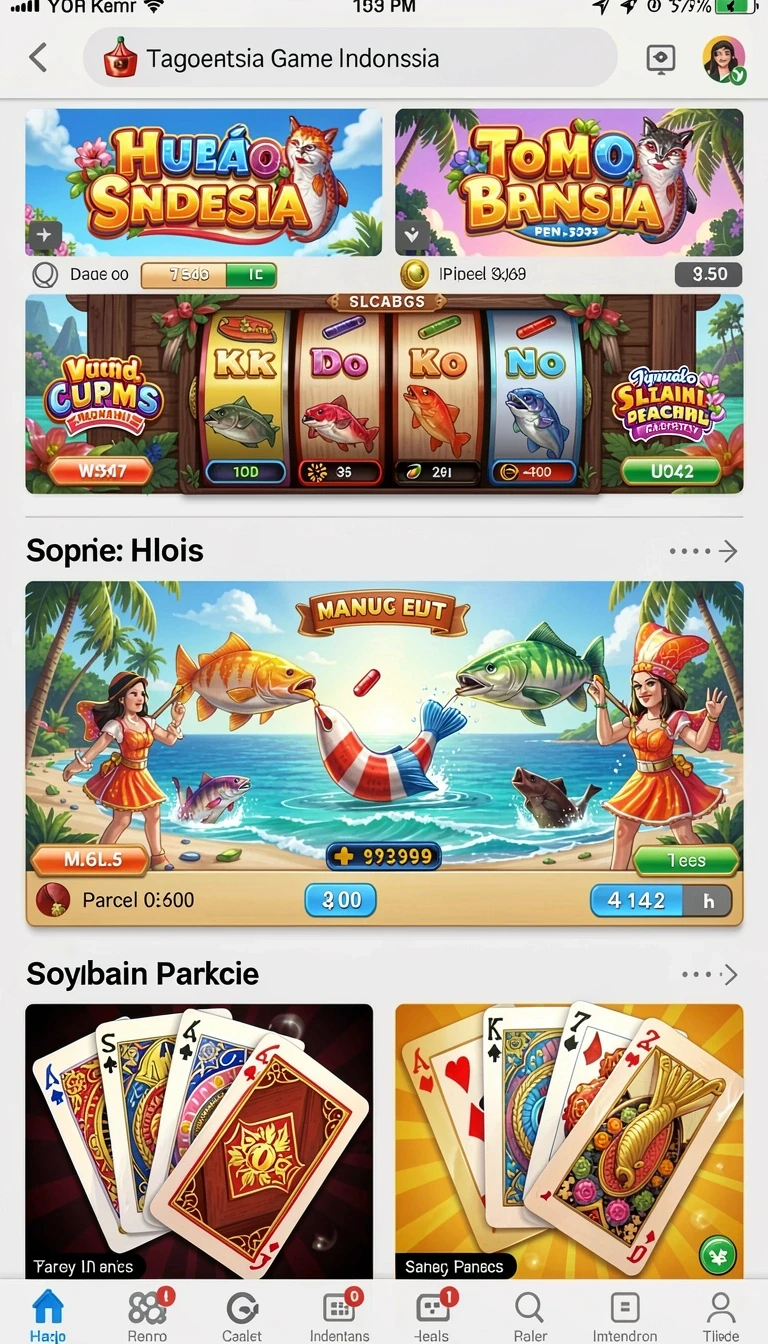Open the Manug Eut fishing game card
768x1344 pixels.
tap(384, 753)
